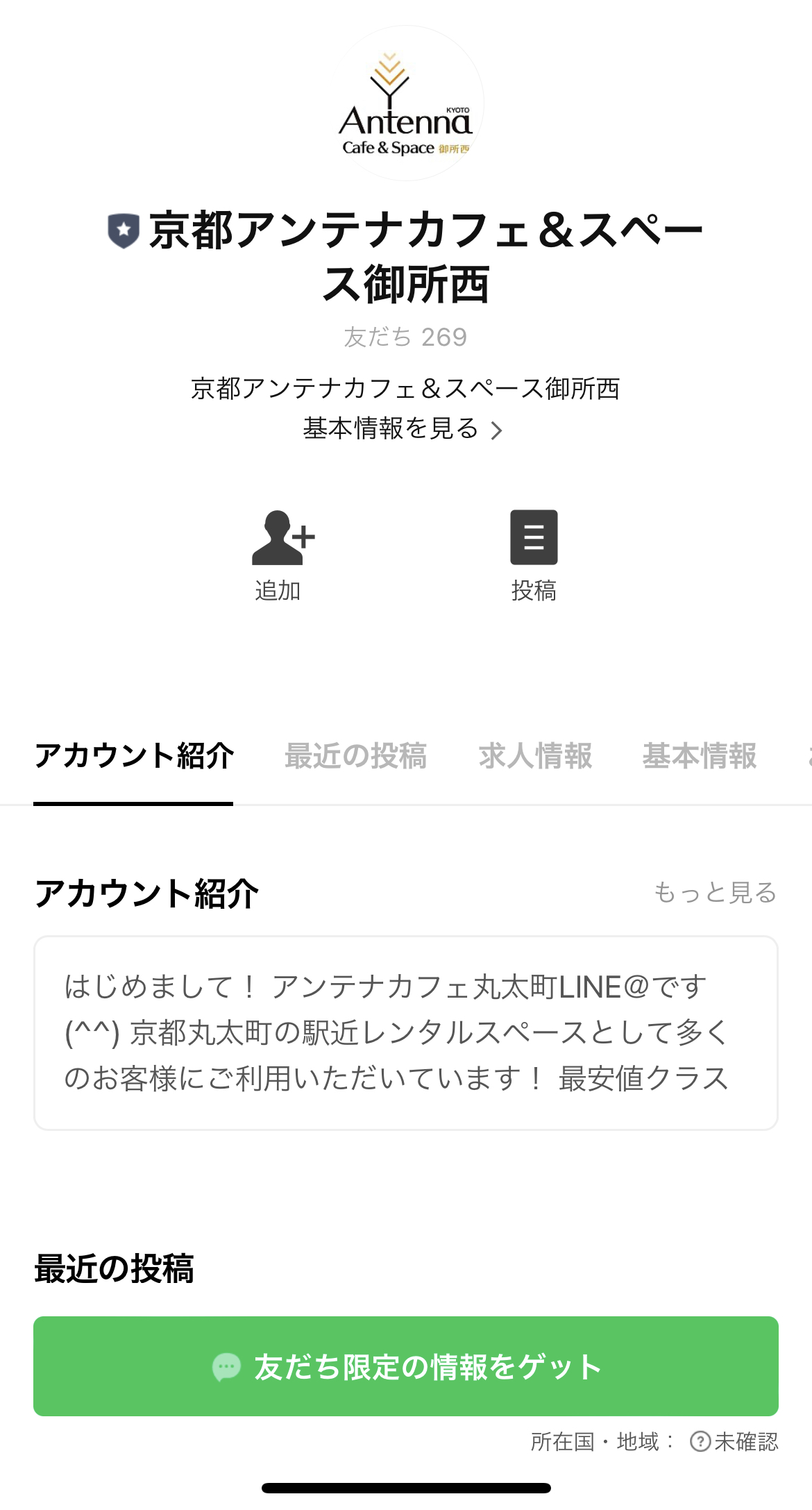Tap the 友だち 269 friend count

coord(406,337)
